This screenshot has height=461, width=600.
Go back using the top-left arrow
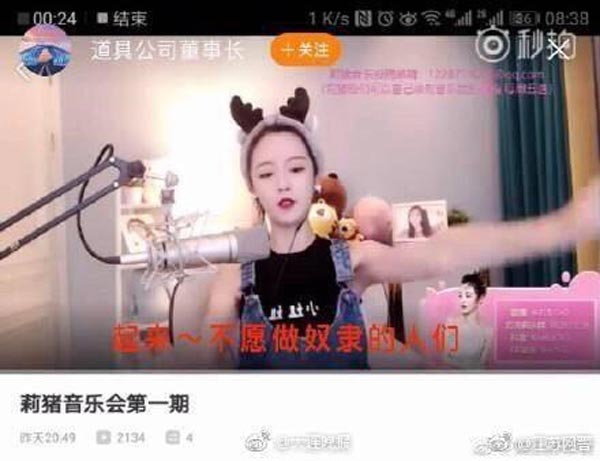pyautogui.click(x=20, y=70)
